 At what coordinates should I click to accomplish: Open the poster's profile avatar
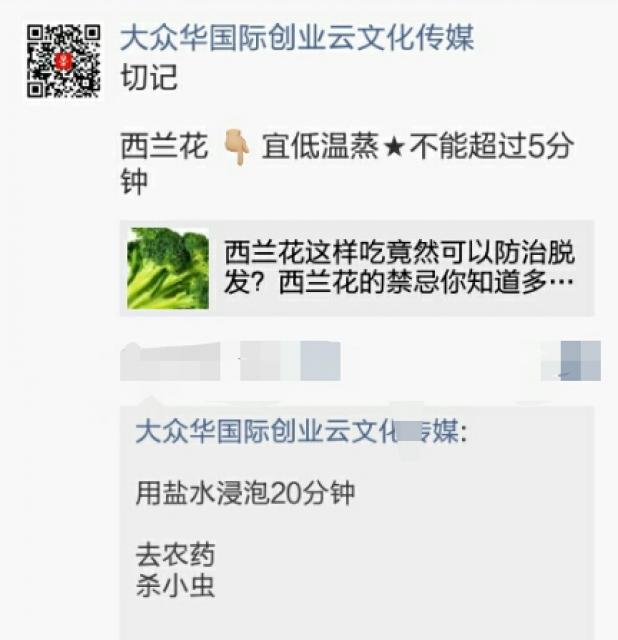[63, 60]
